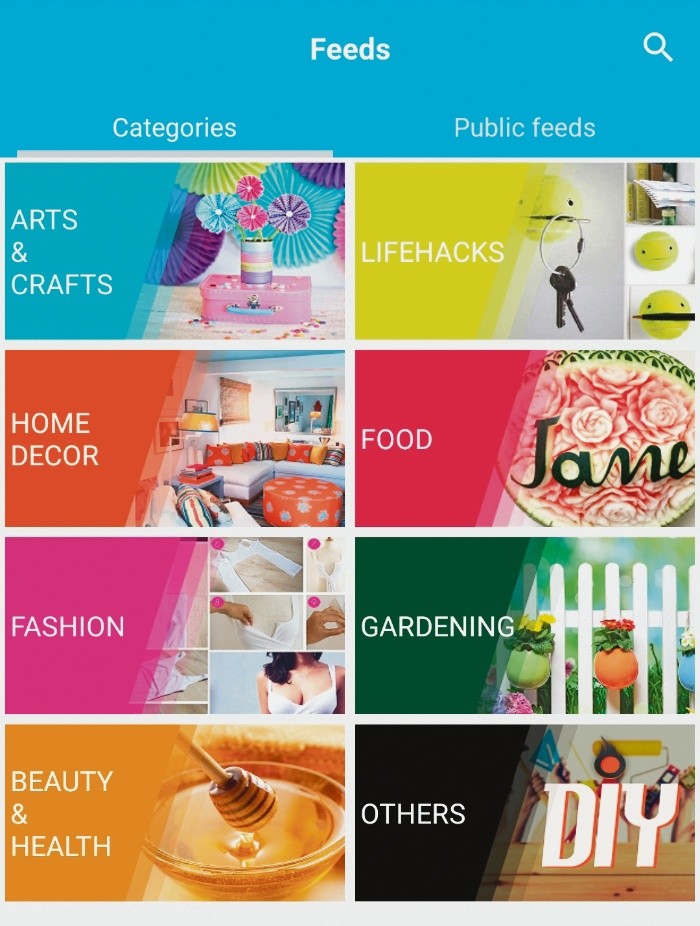The width and height of the screenshot is (700, 926).
Task: Choose the Others category tile
Action: [525, 812]
